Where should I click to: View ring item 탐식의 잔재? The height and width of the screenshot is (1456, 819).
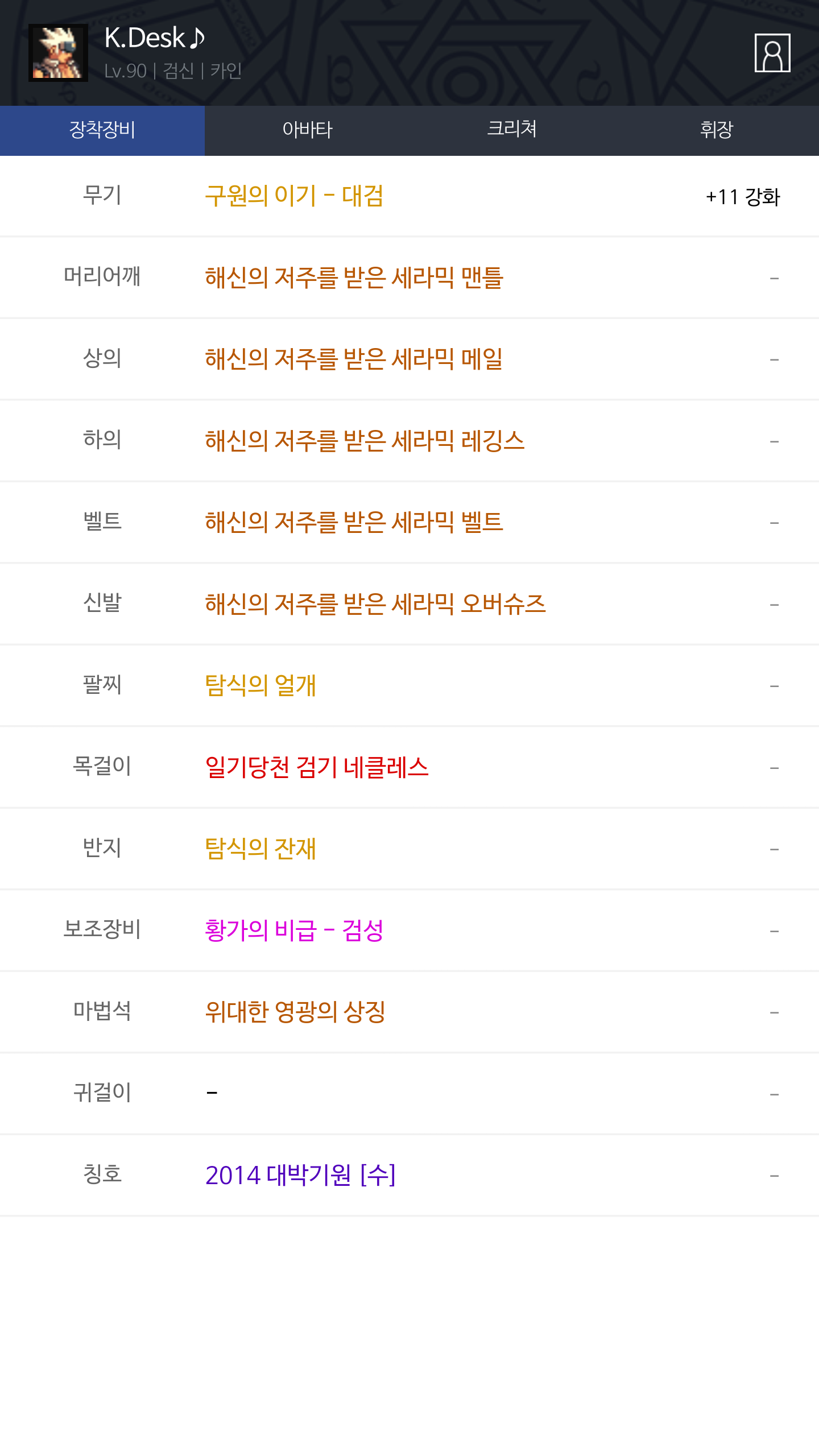(260, 849)
